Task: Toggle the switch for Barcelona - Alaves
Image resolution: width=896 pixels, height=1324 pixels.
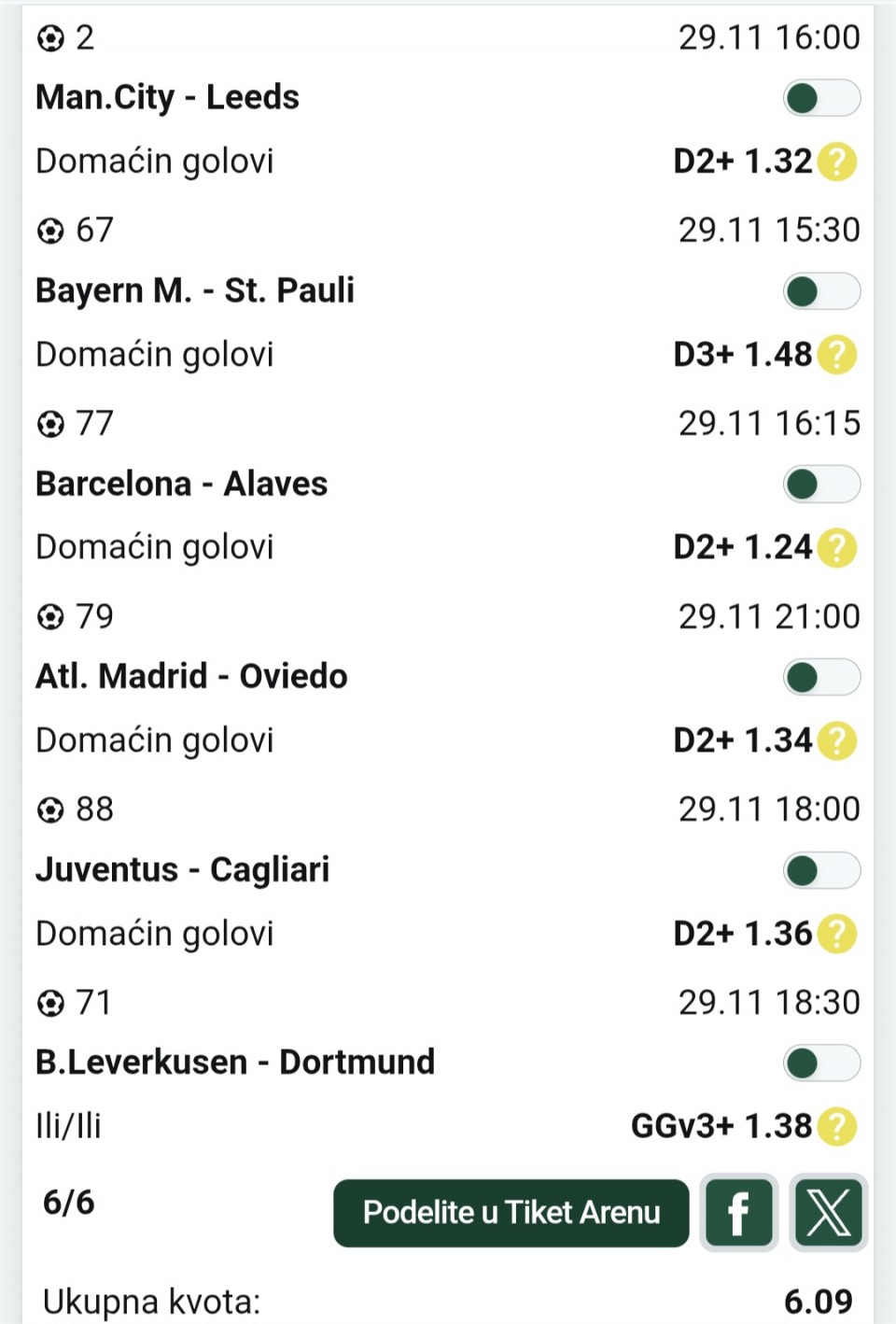Action: pyautogui.click(x=820, y=485)
